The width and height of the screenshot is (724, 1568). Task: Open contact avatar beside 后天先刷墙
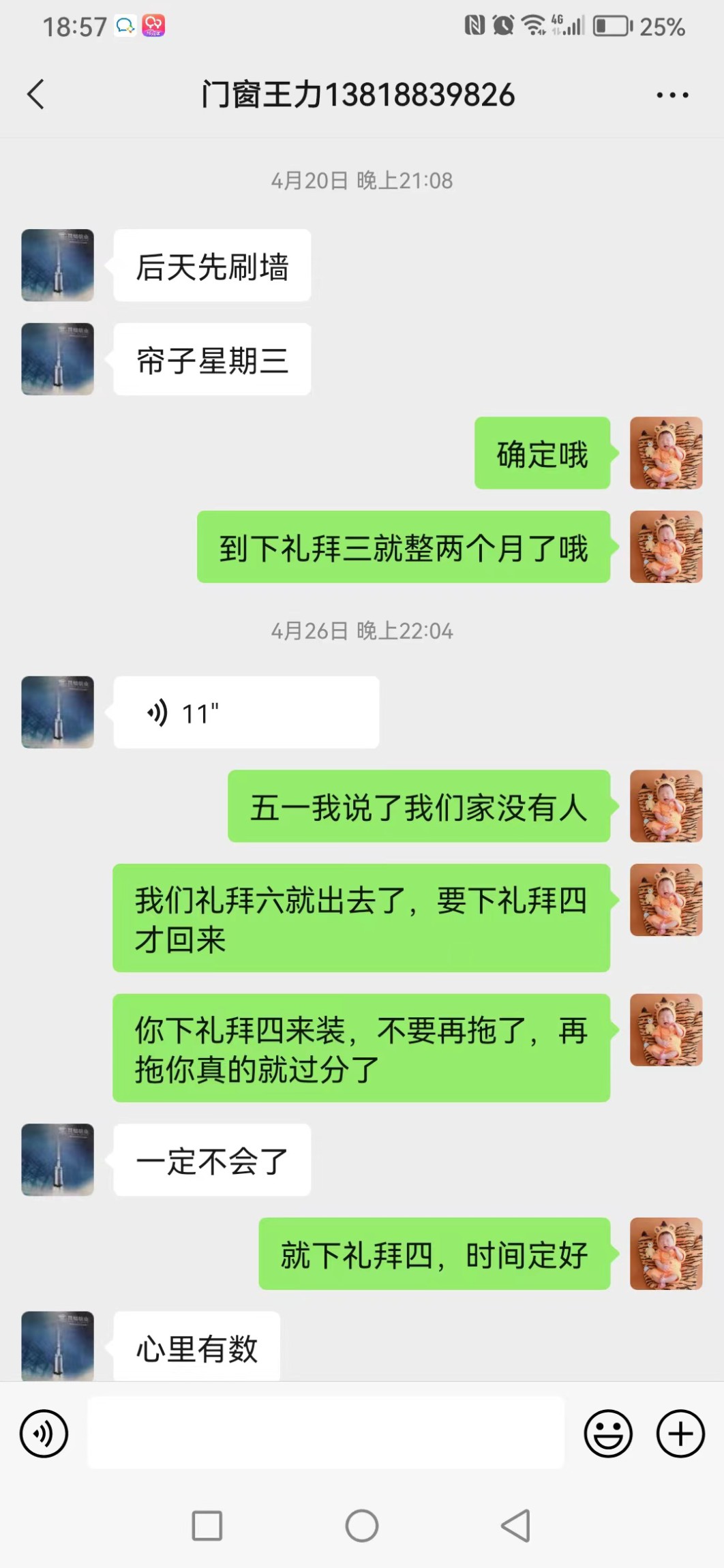point(58,265)
